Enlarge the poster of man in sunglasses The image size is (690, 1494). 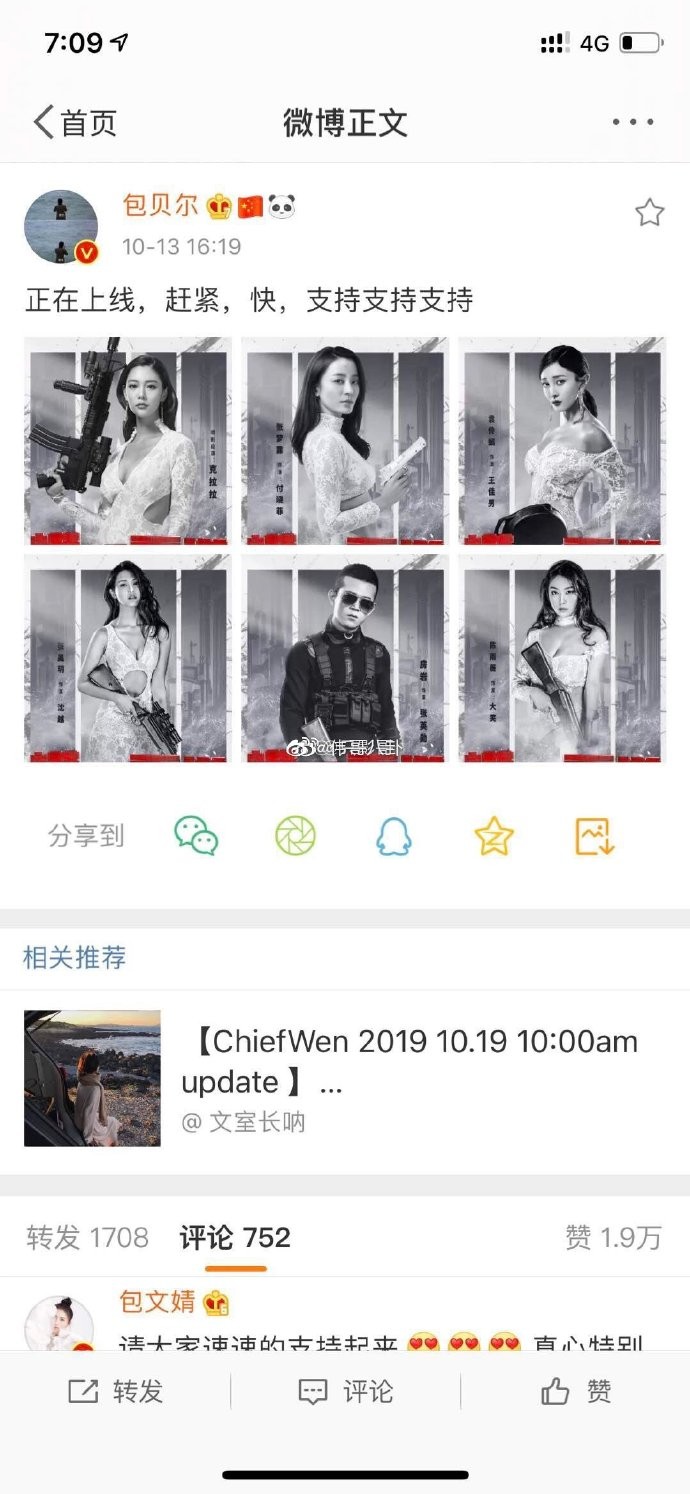pos(344,659)
